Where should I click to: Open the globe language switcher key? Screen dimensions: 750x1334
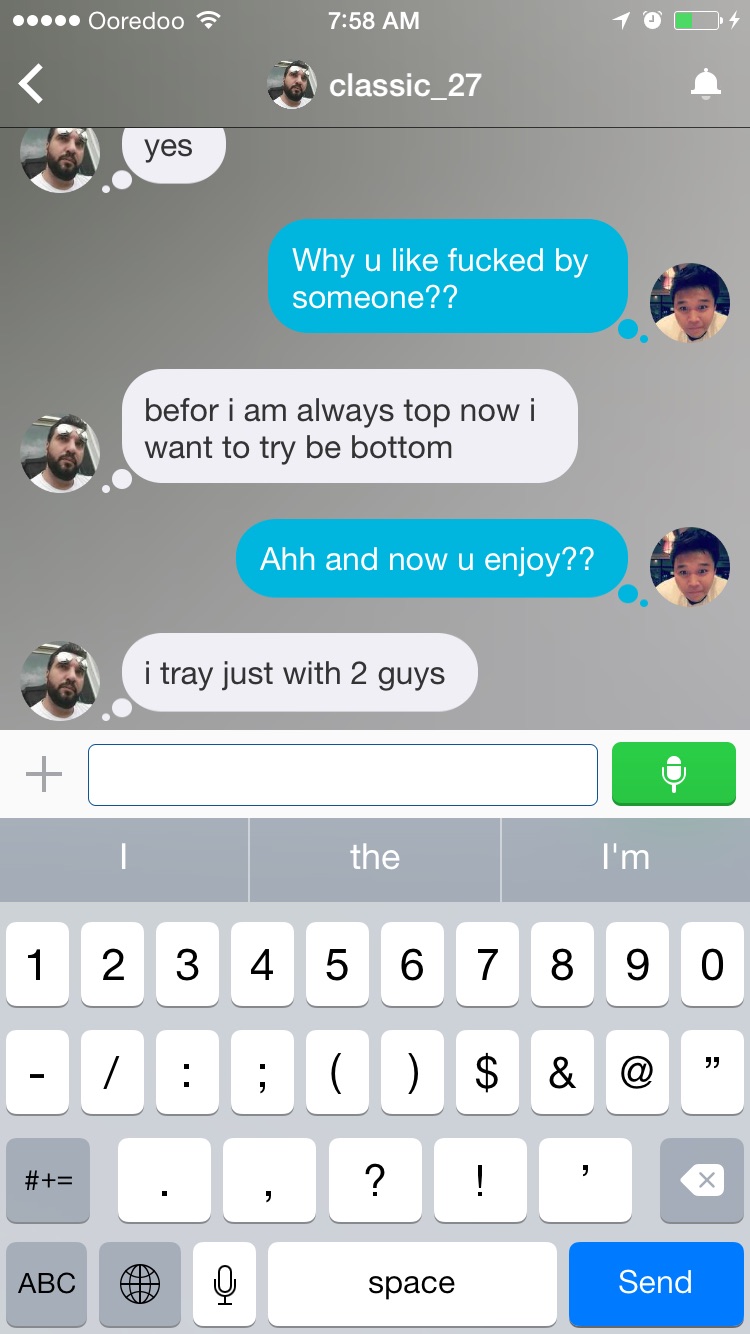point(140,1283)
